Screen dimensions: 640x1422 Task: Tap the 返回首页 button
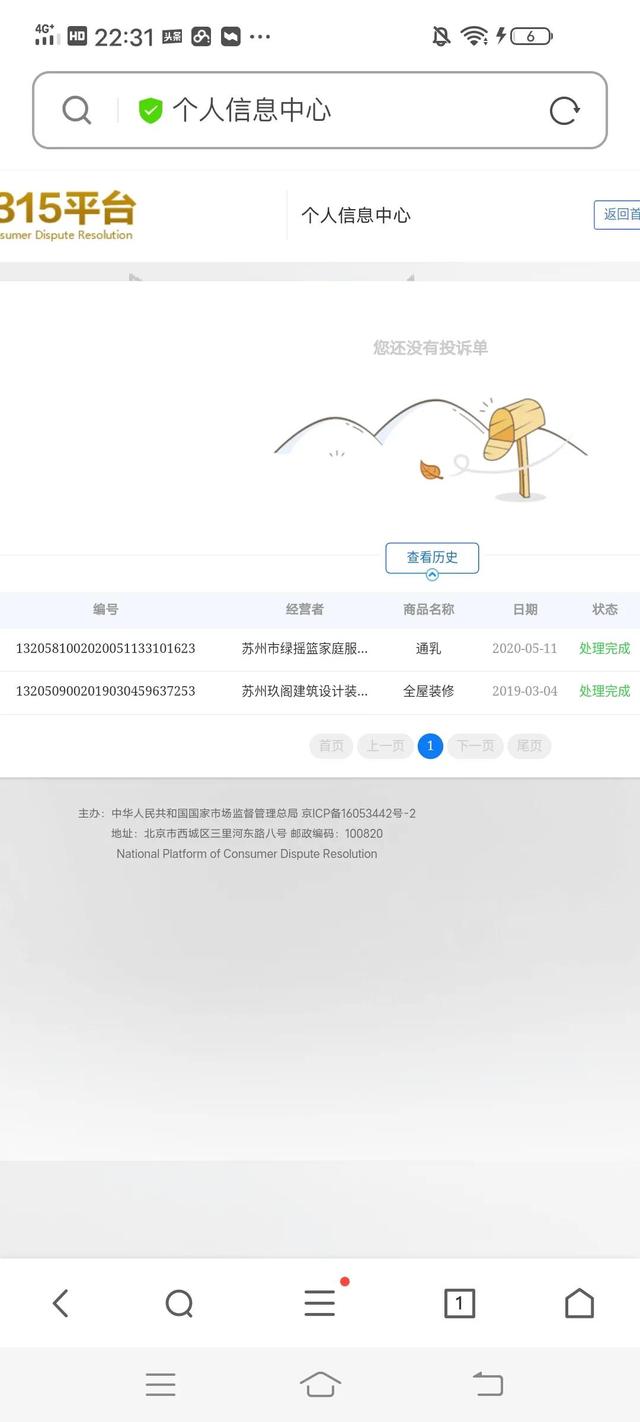618,214
